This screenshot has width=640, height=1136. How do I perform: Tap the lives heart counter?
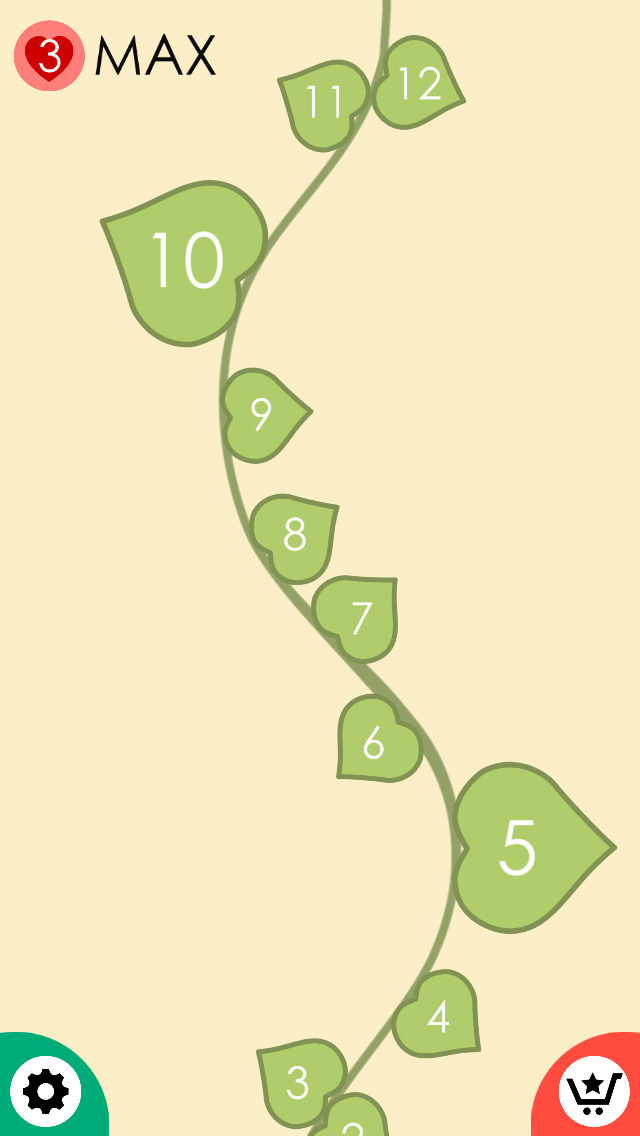[49, 56]
